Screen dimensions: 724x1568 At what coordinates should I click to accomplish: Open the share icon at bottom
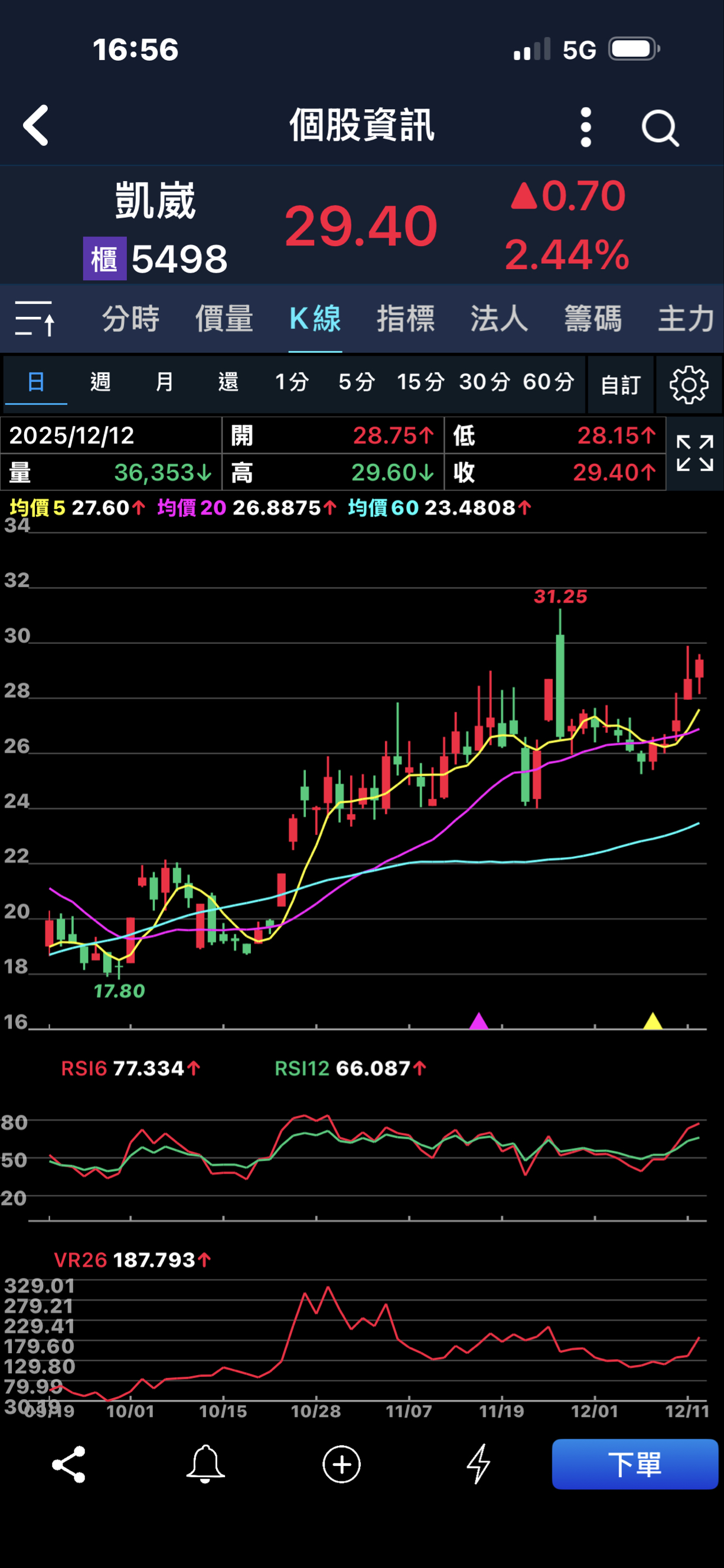pyautogui.click(x=69, y=1465)
